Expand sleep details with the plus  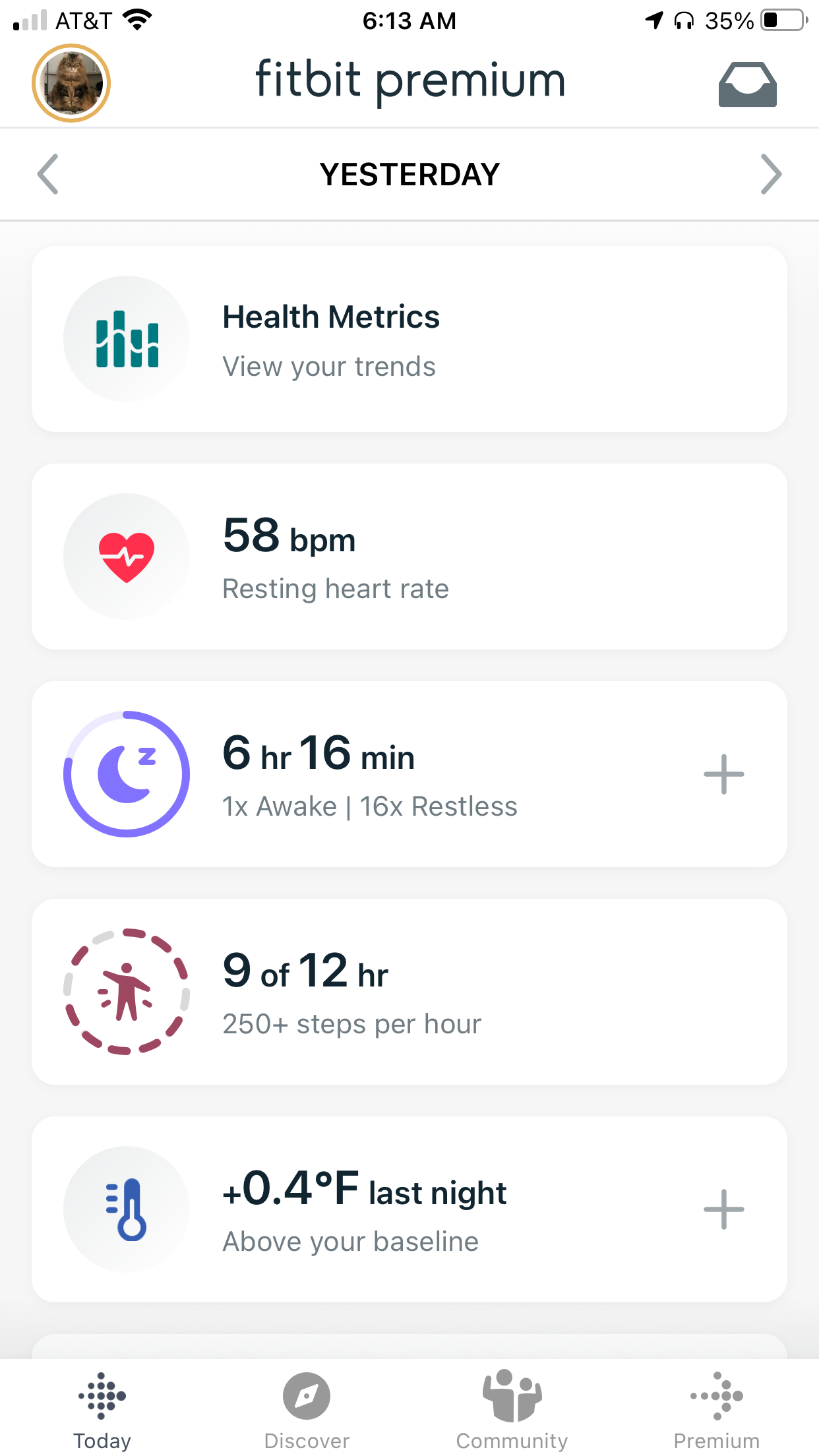click(x=724, y=775)
